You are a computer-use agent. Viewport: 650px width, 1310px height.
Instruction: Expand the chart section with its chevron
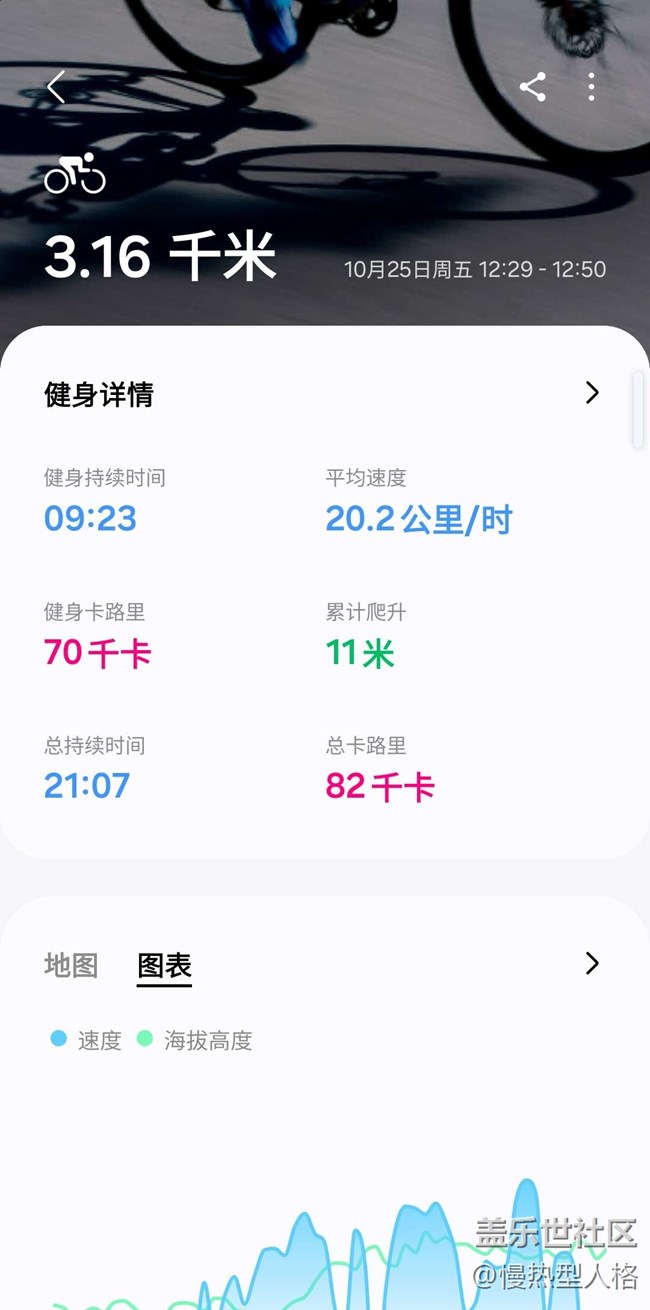(x=591, y=963)
